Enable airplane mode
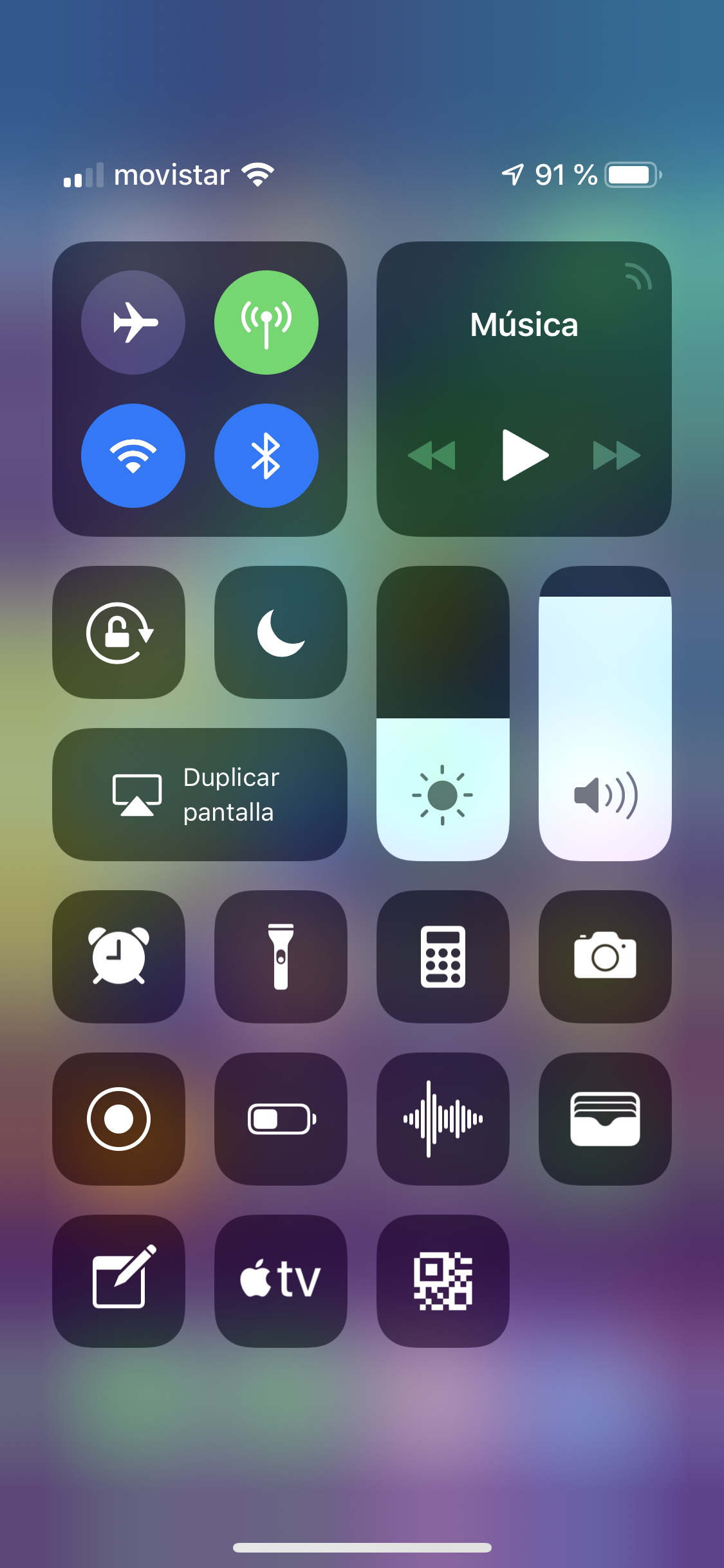The height and width of the screenshot is (1568, 724). 133,322
